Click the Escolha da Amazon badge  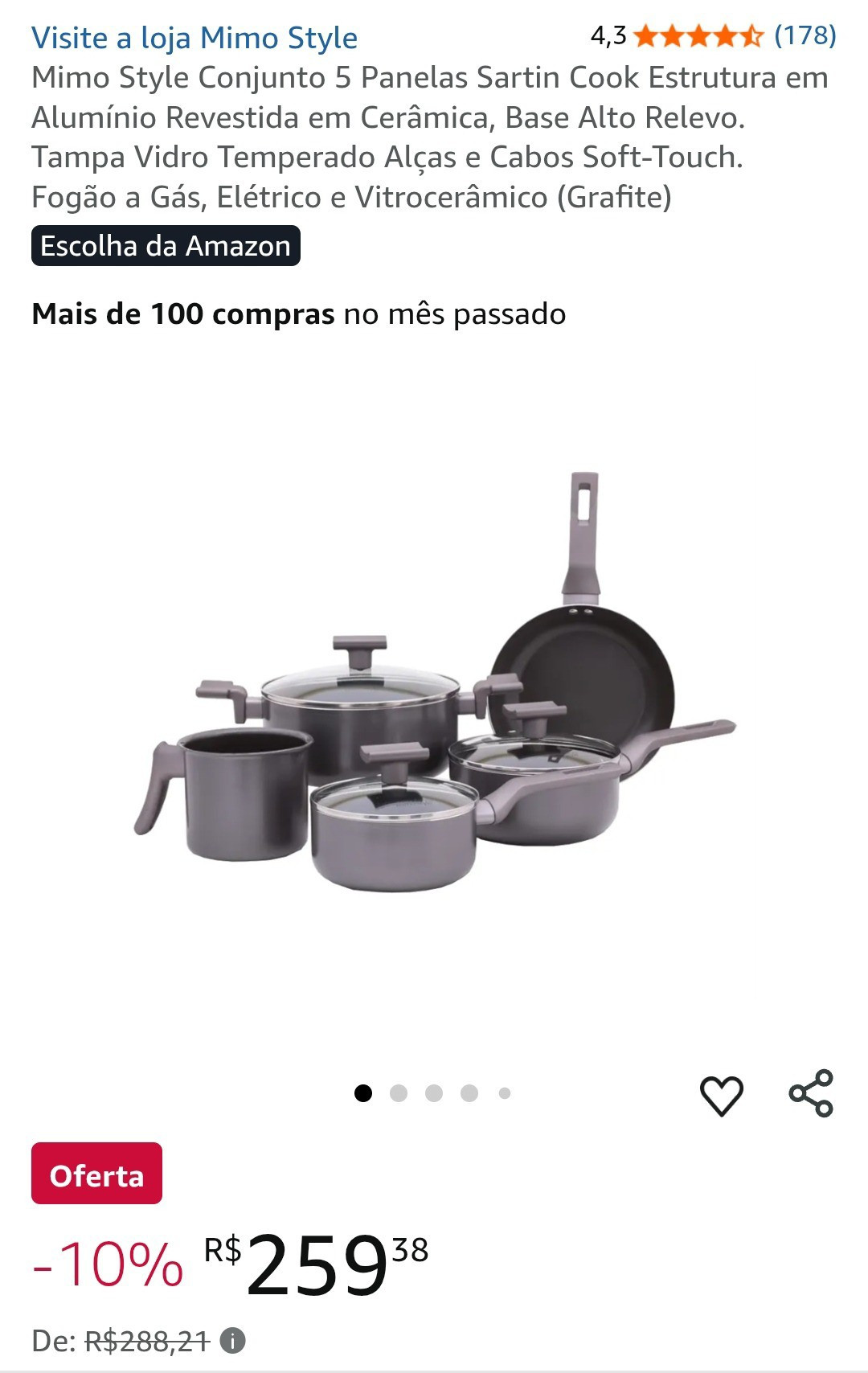[166, 247]
